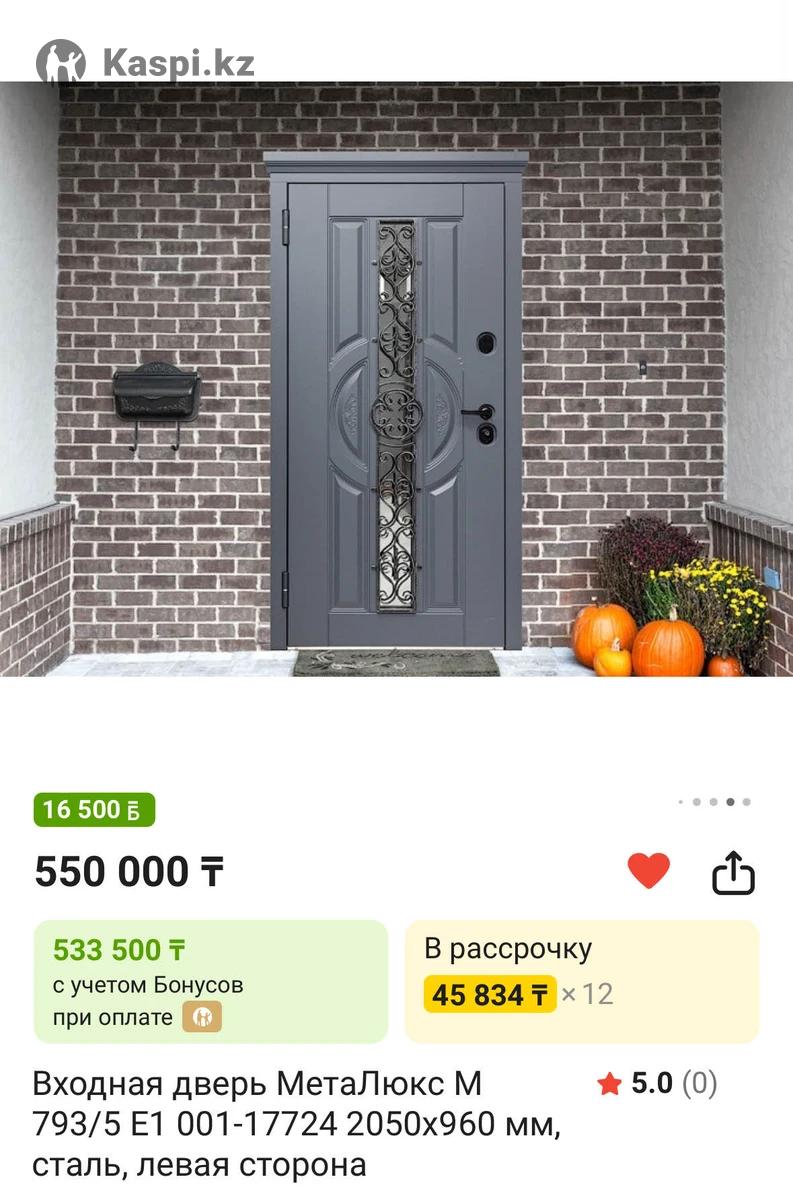Tap the image page indicator dots

coord(714,802)
